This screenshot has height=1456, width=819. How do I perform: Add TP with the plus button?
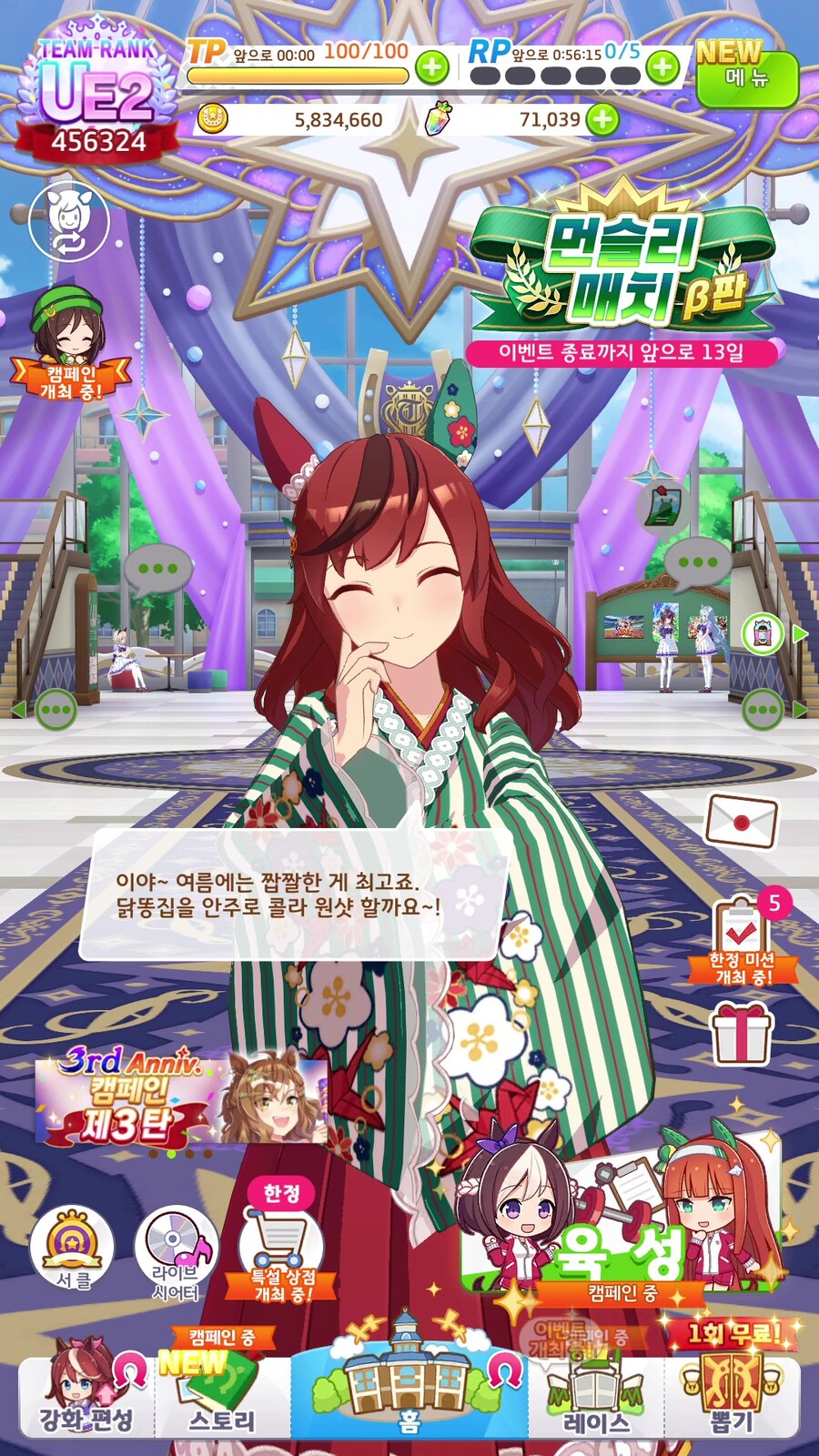coord(431,66)
